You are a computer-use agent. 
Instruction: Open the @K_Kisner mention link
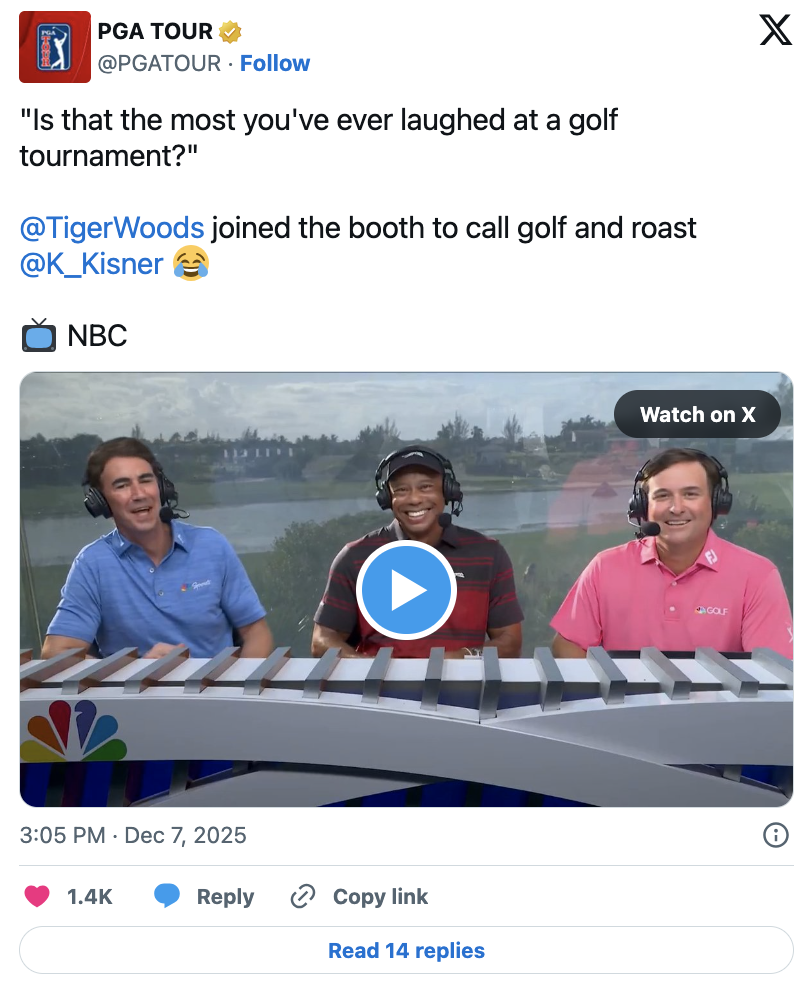pyautogui.click(x=91, y=265)
